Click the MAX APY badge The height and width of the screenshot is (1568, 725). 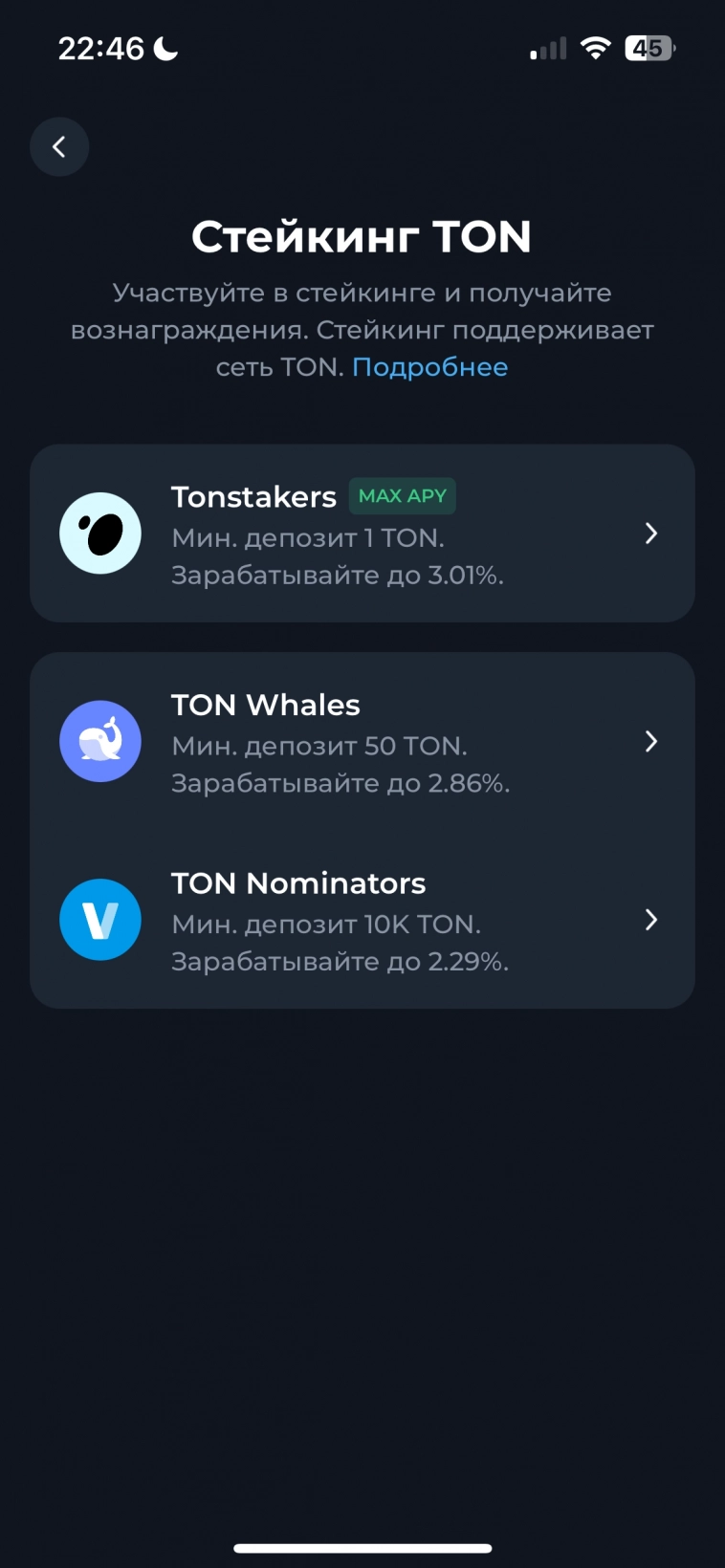coord(402,496)
